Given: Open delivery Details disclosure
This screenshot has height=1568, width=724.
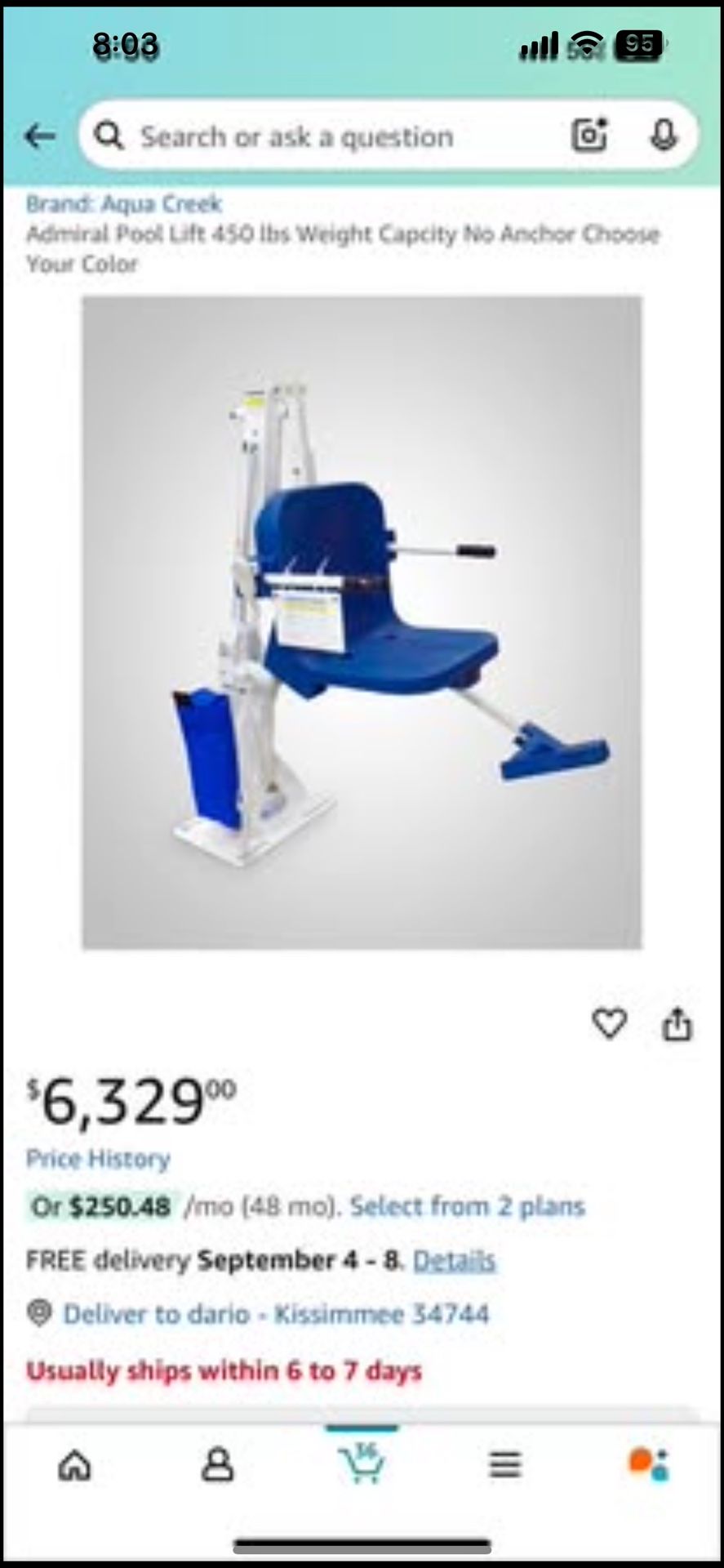Looking at the screenshot, I should click(x=455, y=1260).
